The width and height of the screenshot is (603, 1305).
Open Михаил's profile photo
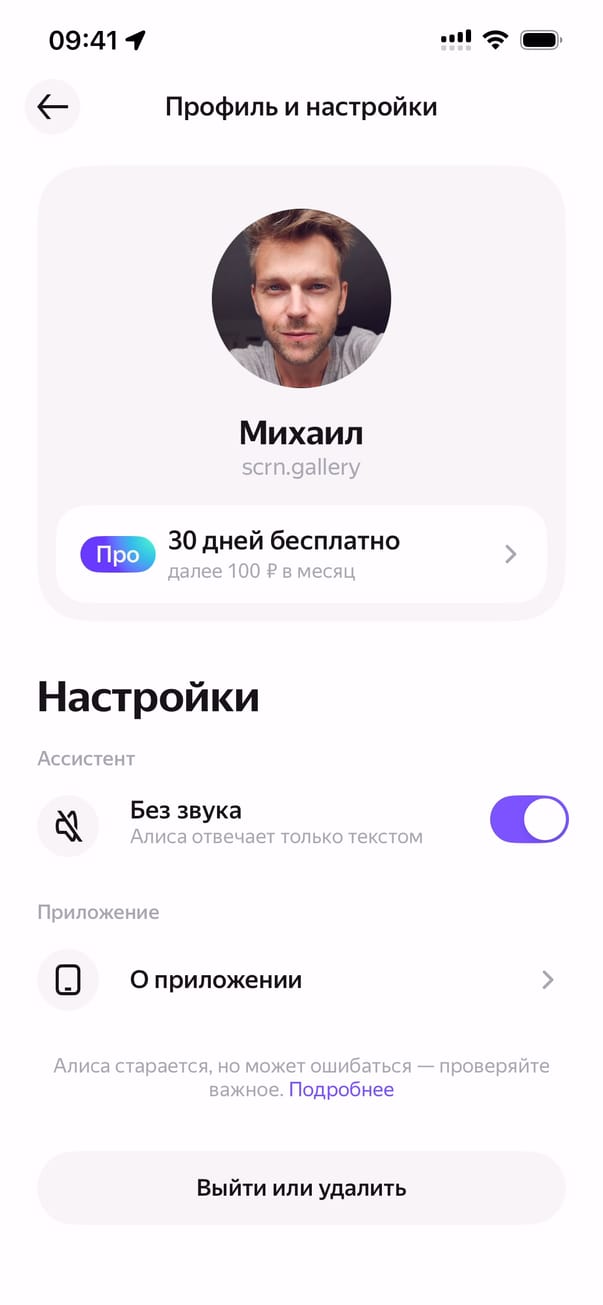(x=301, y=298)
